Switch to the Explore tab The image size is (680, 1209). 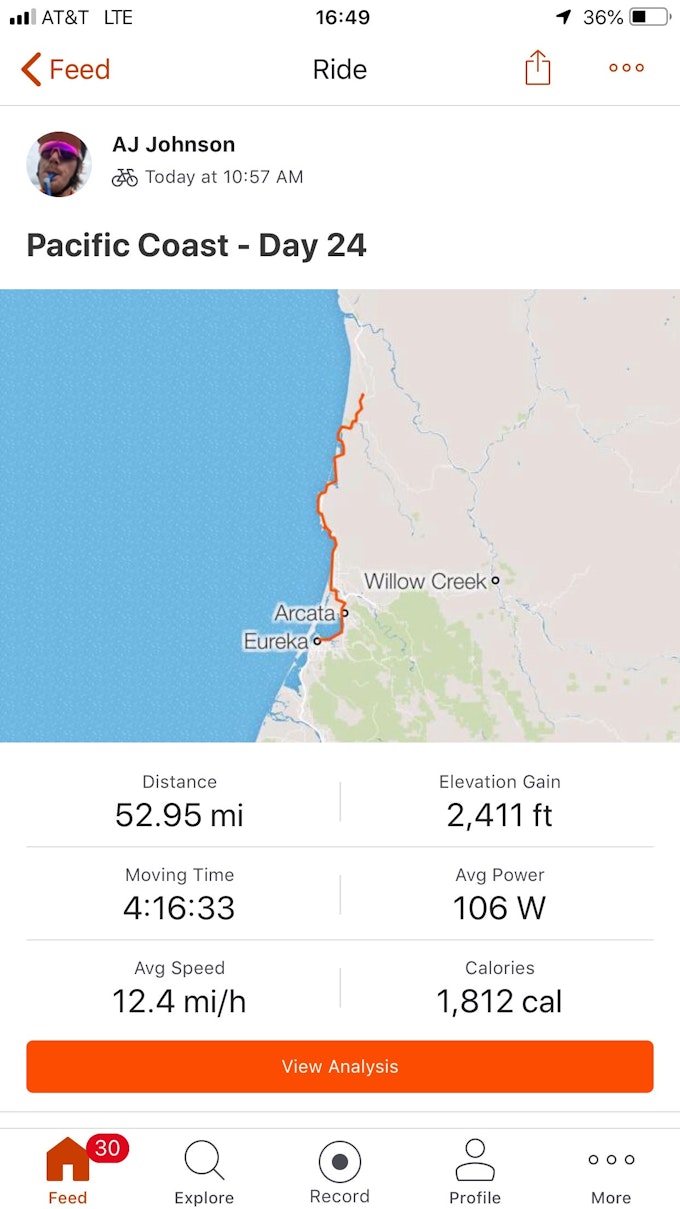tap(204, 1172)
